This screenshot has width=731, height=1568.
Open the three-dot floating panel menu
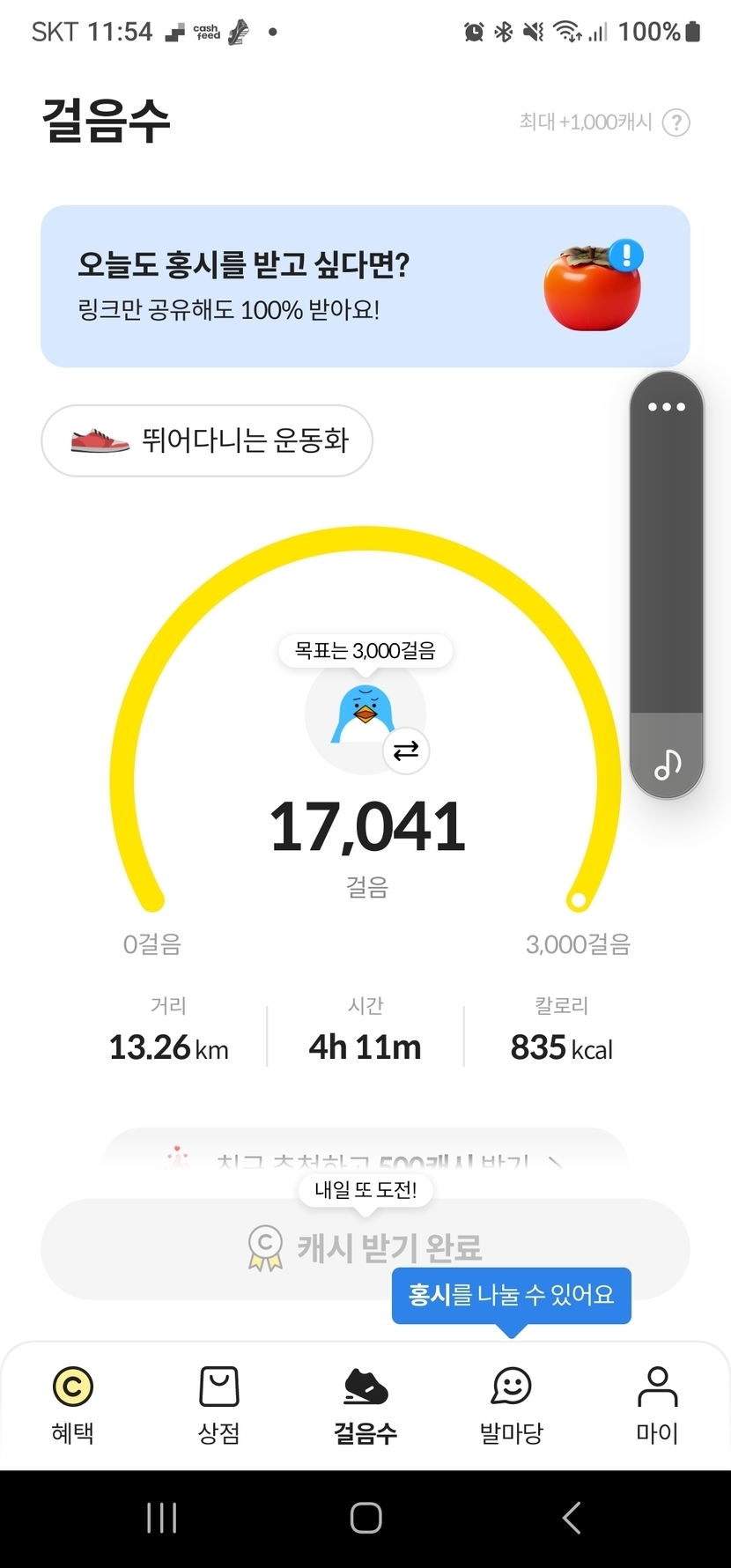coord(667,407)
